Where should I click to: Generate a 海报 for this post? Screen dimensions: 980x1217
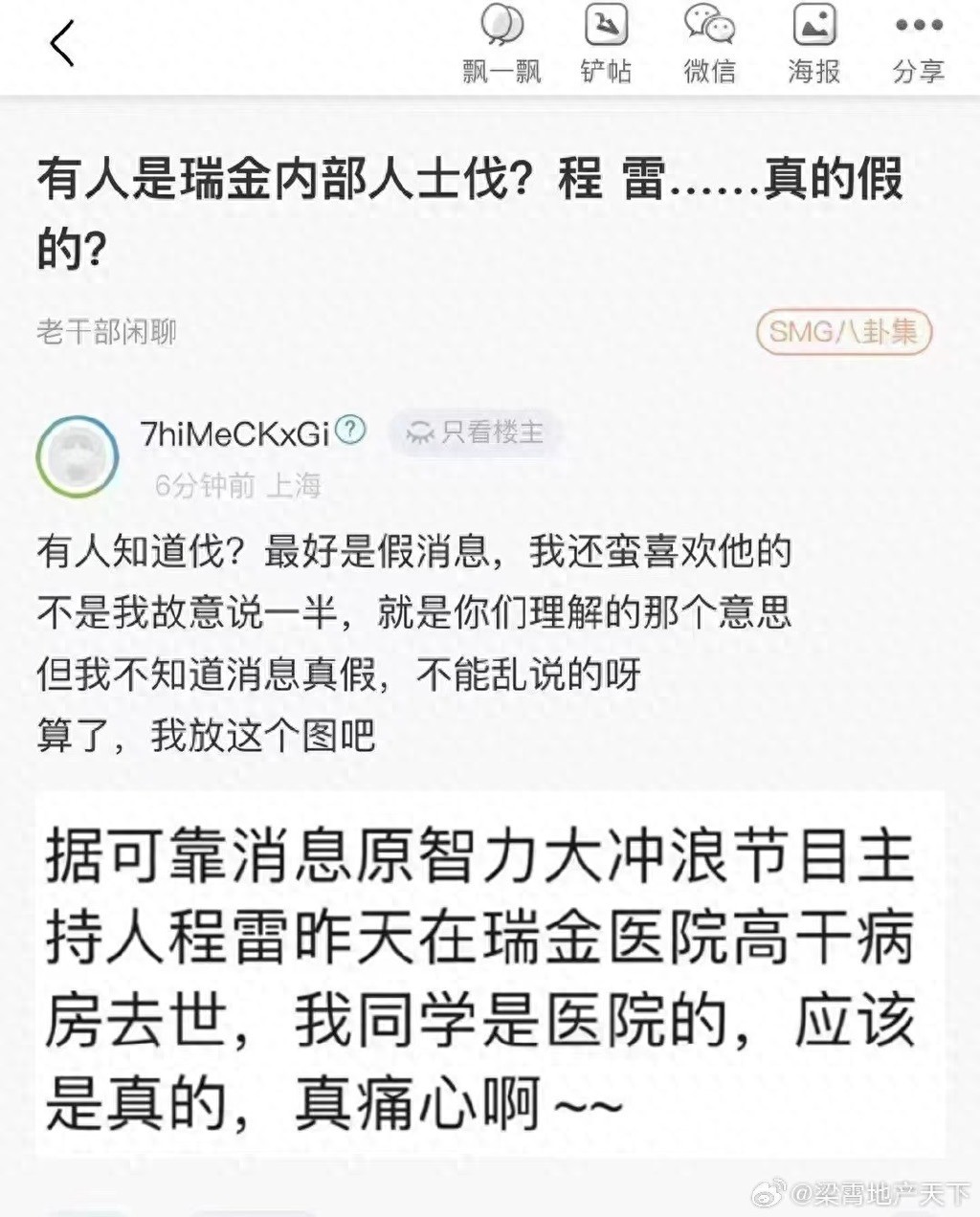(x=813, y=44)
